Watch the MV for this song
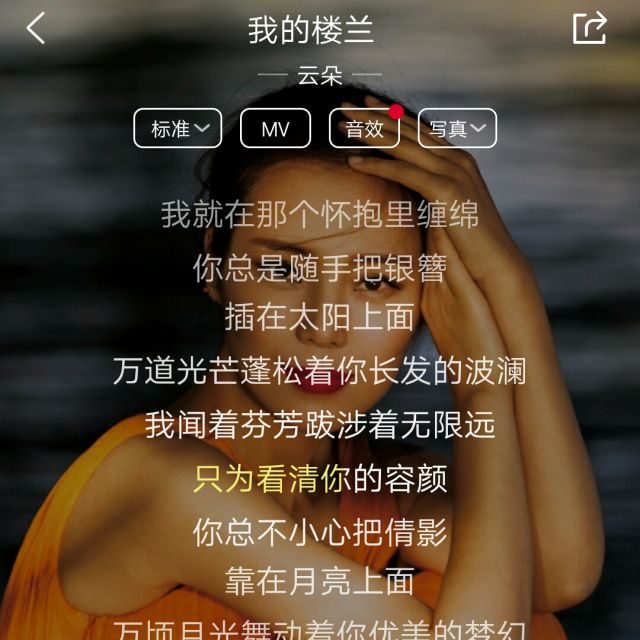Screen dimensions: 640x640 (x=275, y=128)
